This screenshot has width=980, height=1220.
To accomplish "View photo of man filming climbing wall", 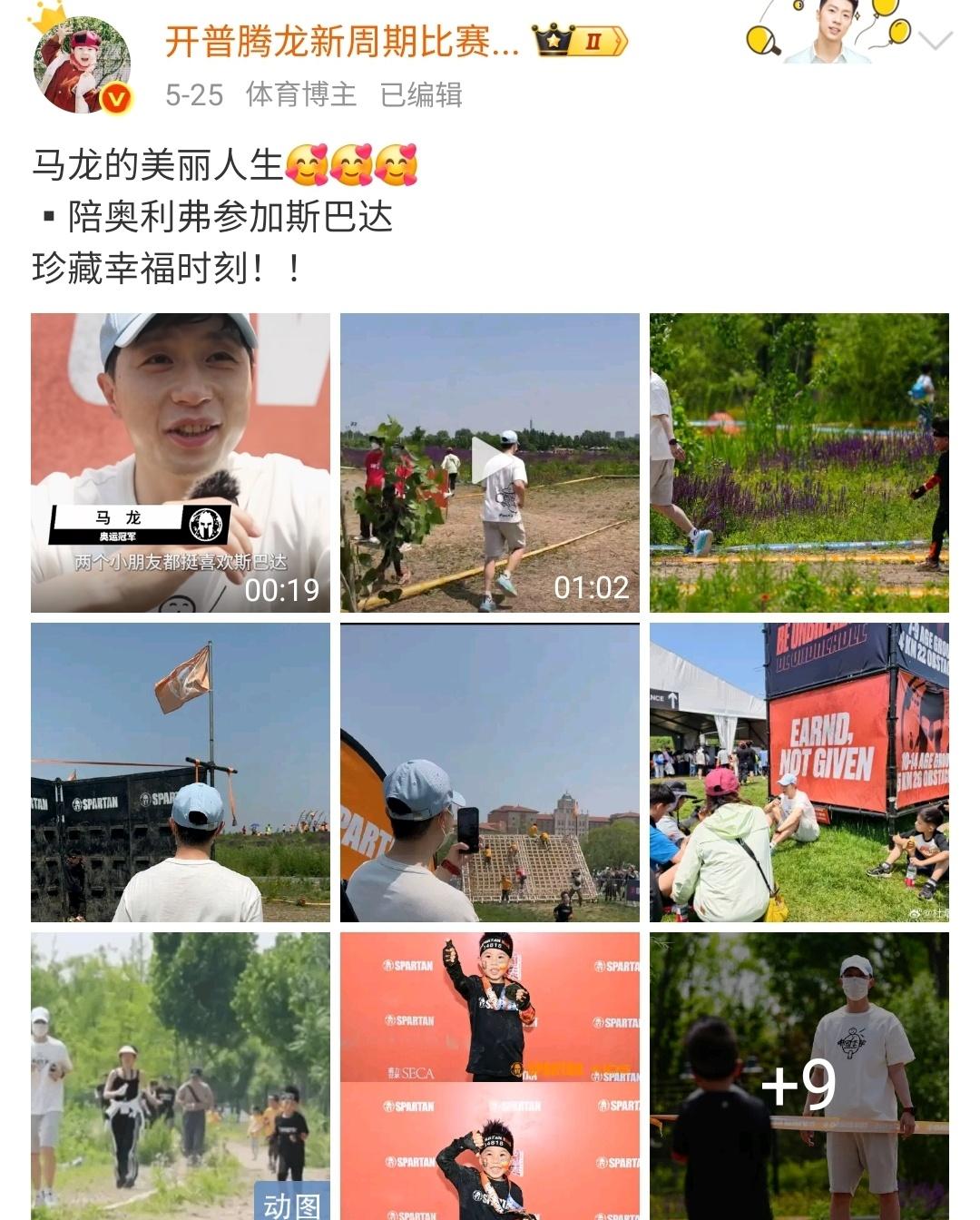I will [x=489, y=772].
